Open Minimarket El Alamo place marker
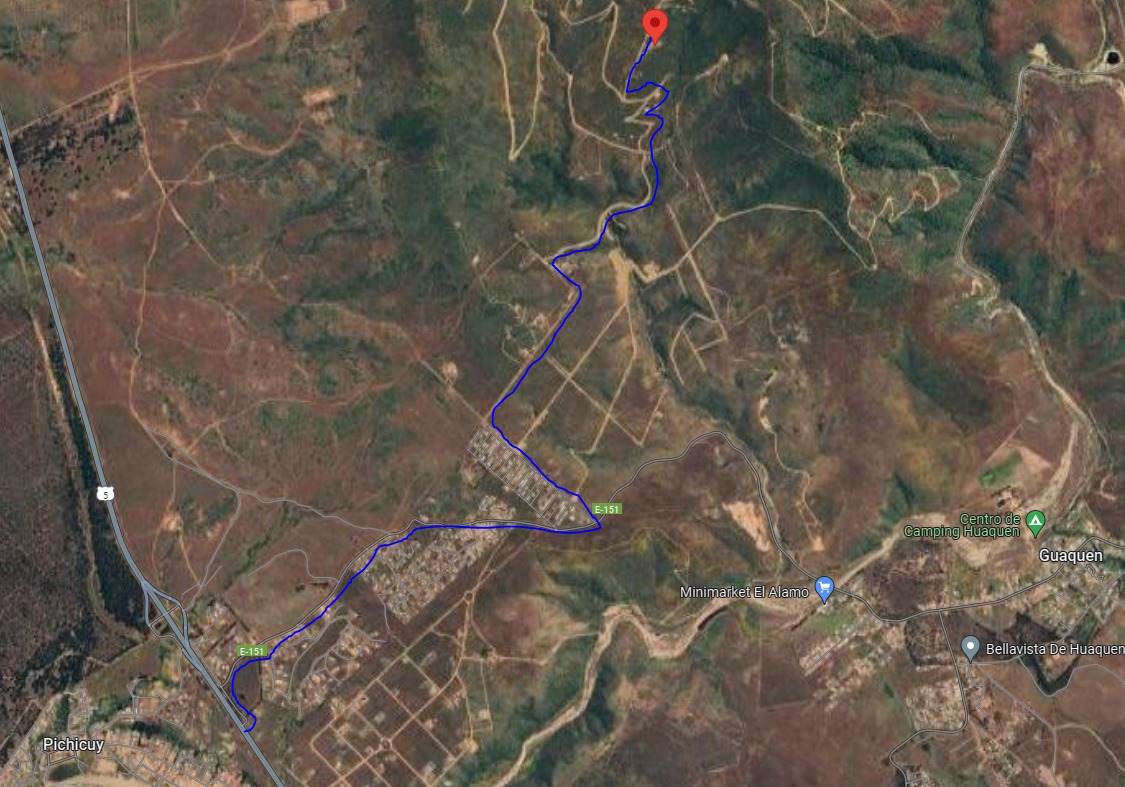Viewport: 1125px width, 787px height. coord(824,589)
